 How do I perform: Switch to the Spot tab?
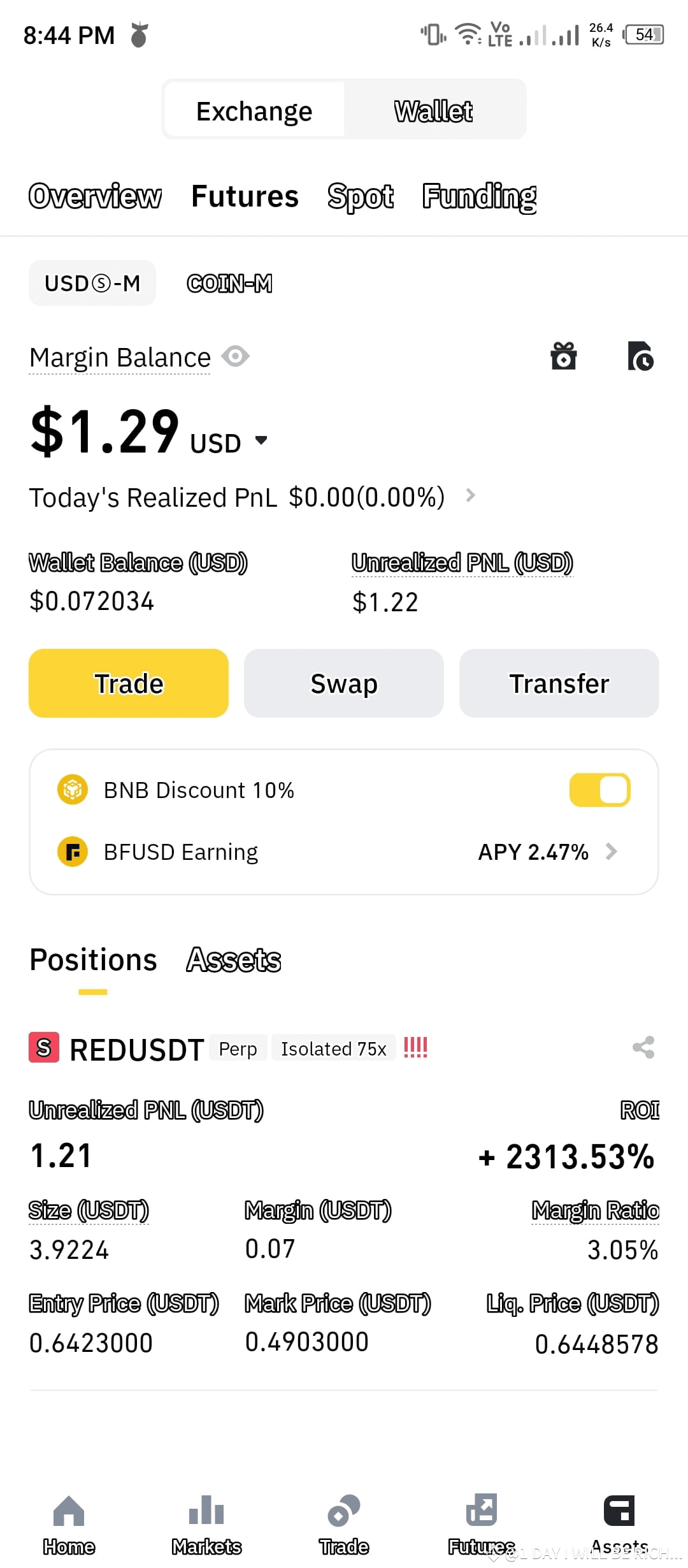(361, 196)
